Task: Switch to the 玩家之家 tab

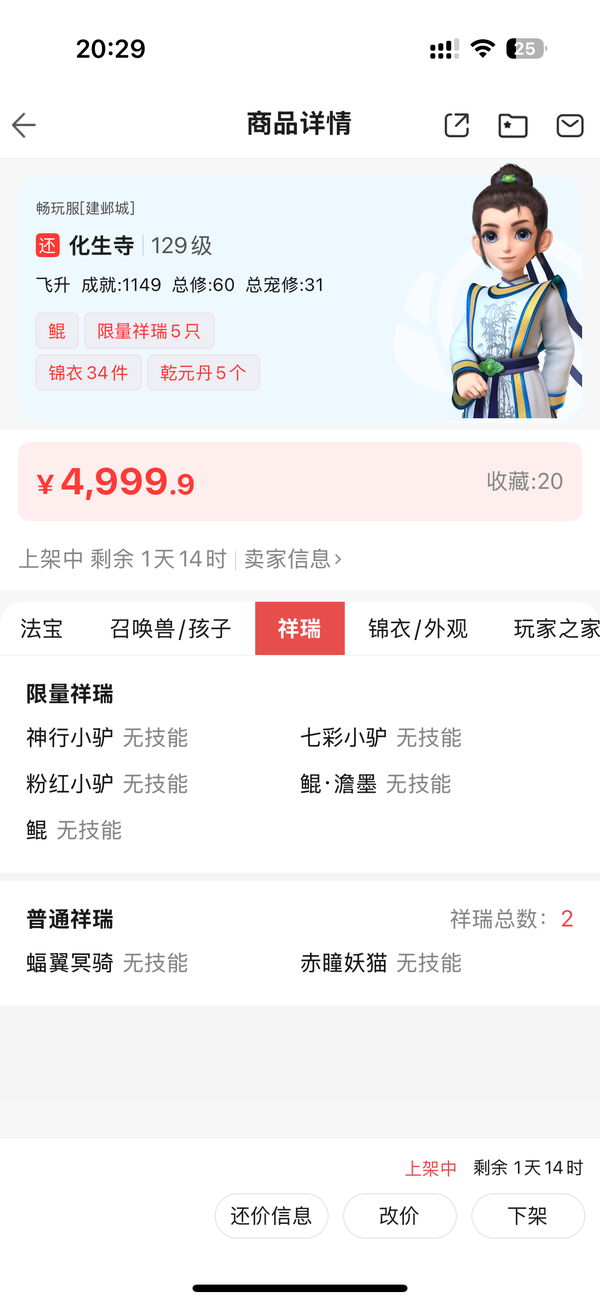Action: pos(556,629)
